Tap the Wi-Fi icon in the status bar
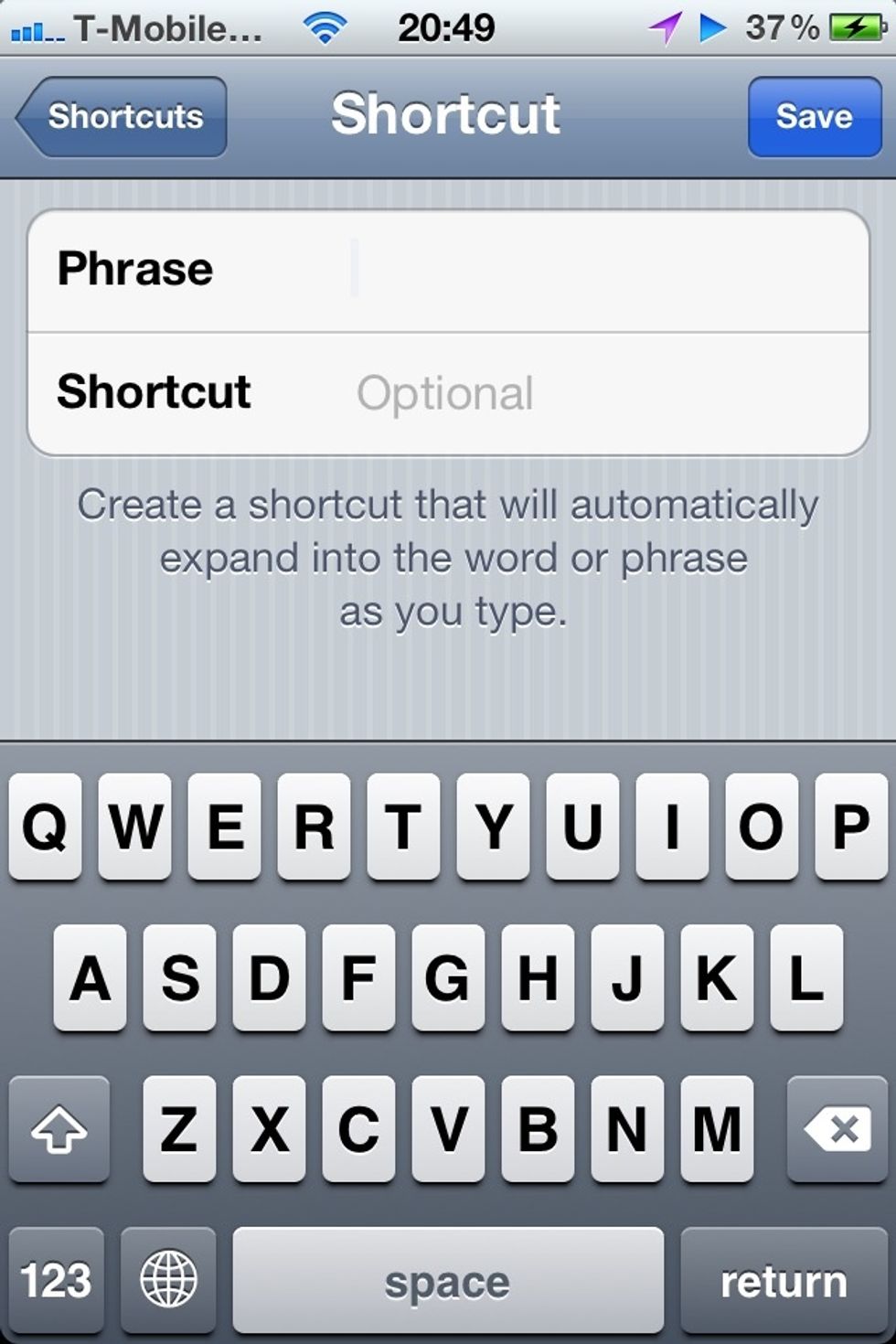Screen dimensions: 896x1344 pos(325,27)
